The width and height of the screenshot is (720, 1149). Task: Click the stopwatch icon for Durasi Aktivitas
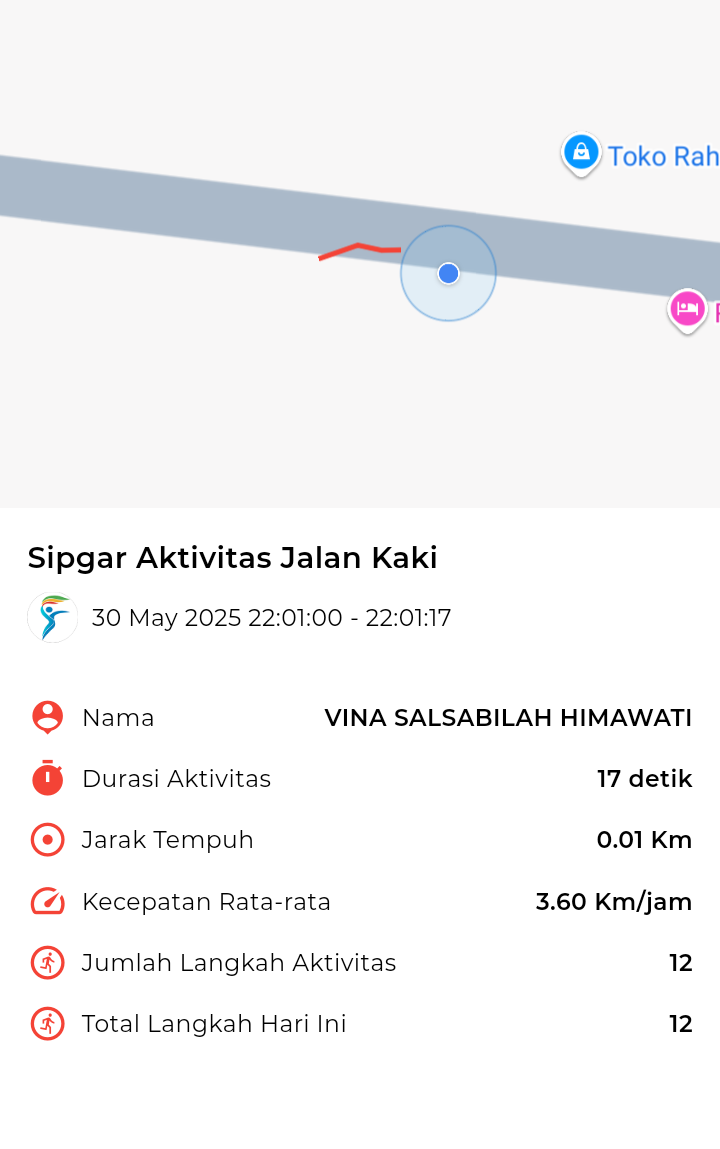(47, 778)
